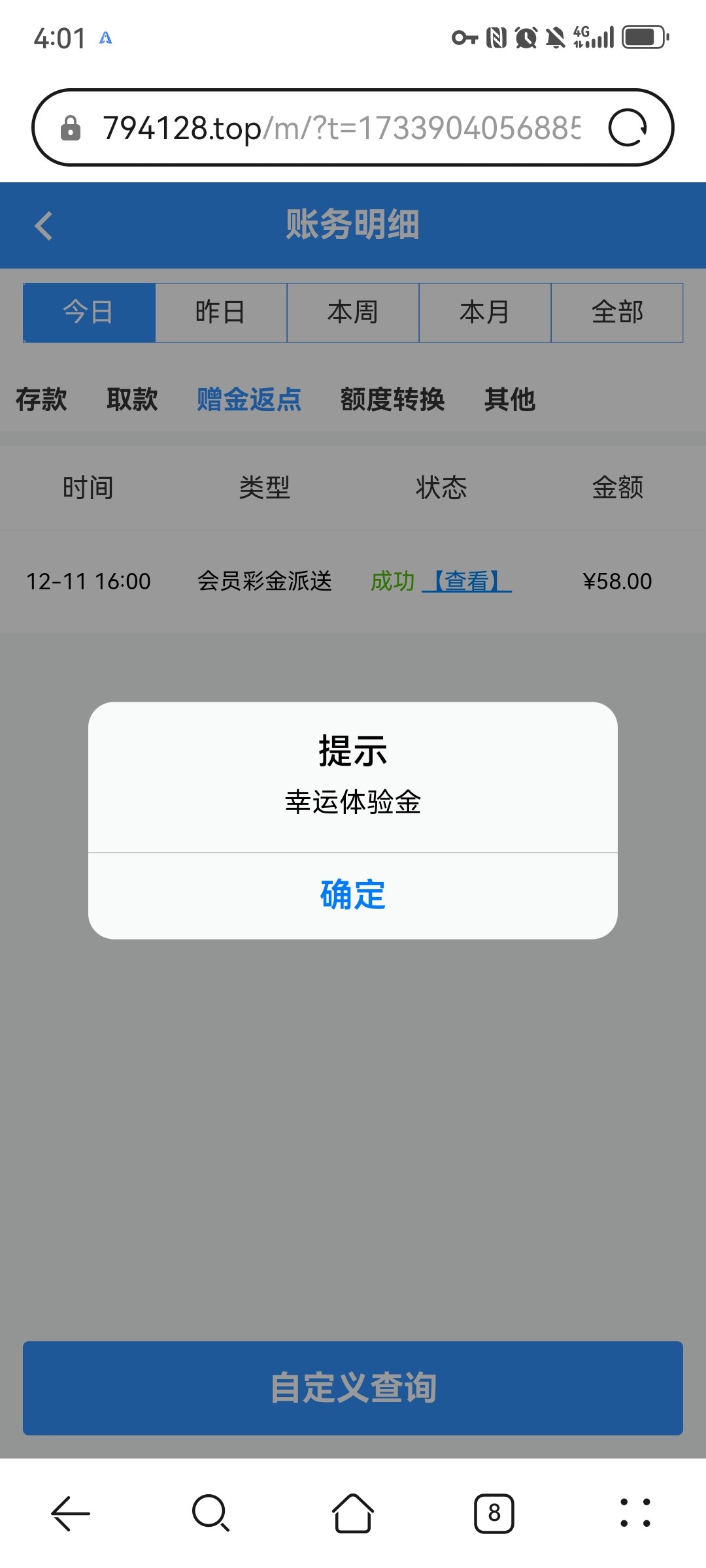
Task: Open 自定义查询 custom query
Action: [x=353, y=1388]
